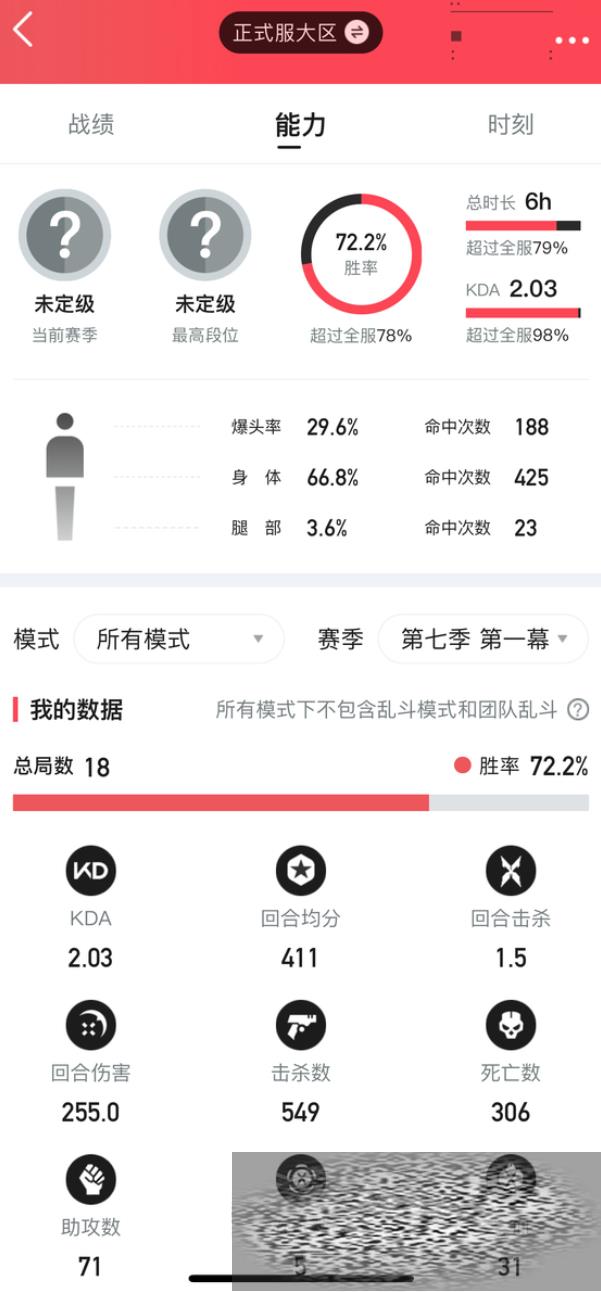The image size is (601, 1292).
Task: Expand the 第七季 第一幕 season dropdown
Action: click(x=483, y=639)
